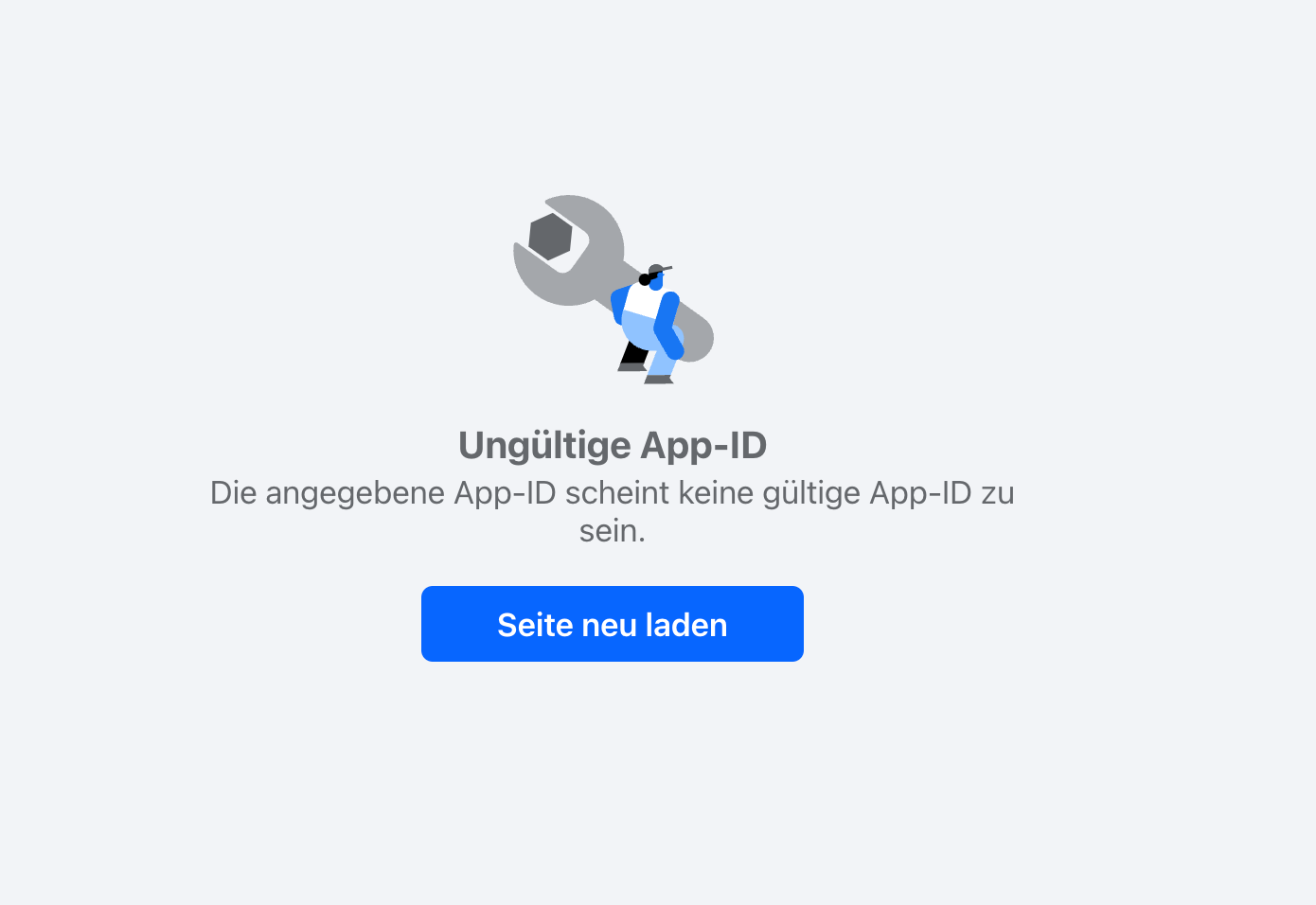Tap the Seite neu laden button
1316x905 pixels.
(612, 624)
